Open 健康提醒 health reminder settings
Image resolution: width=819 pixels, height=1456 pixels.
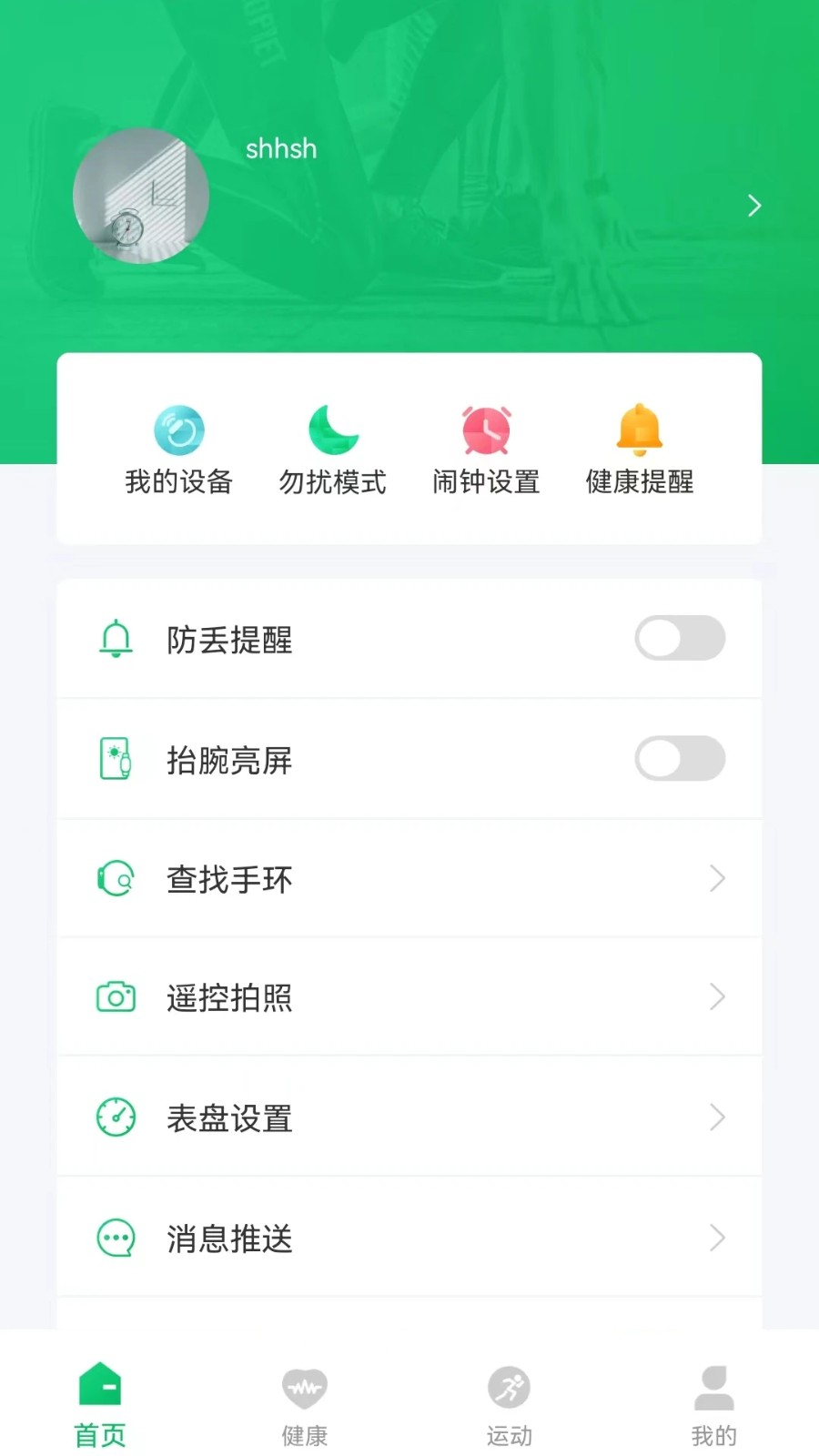638,446
